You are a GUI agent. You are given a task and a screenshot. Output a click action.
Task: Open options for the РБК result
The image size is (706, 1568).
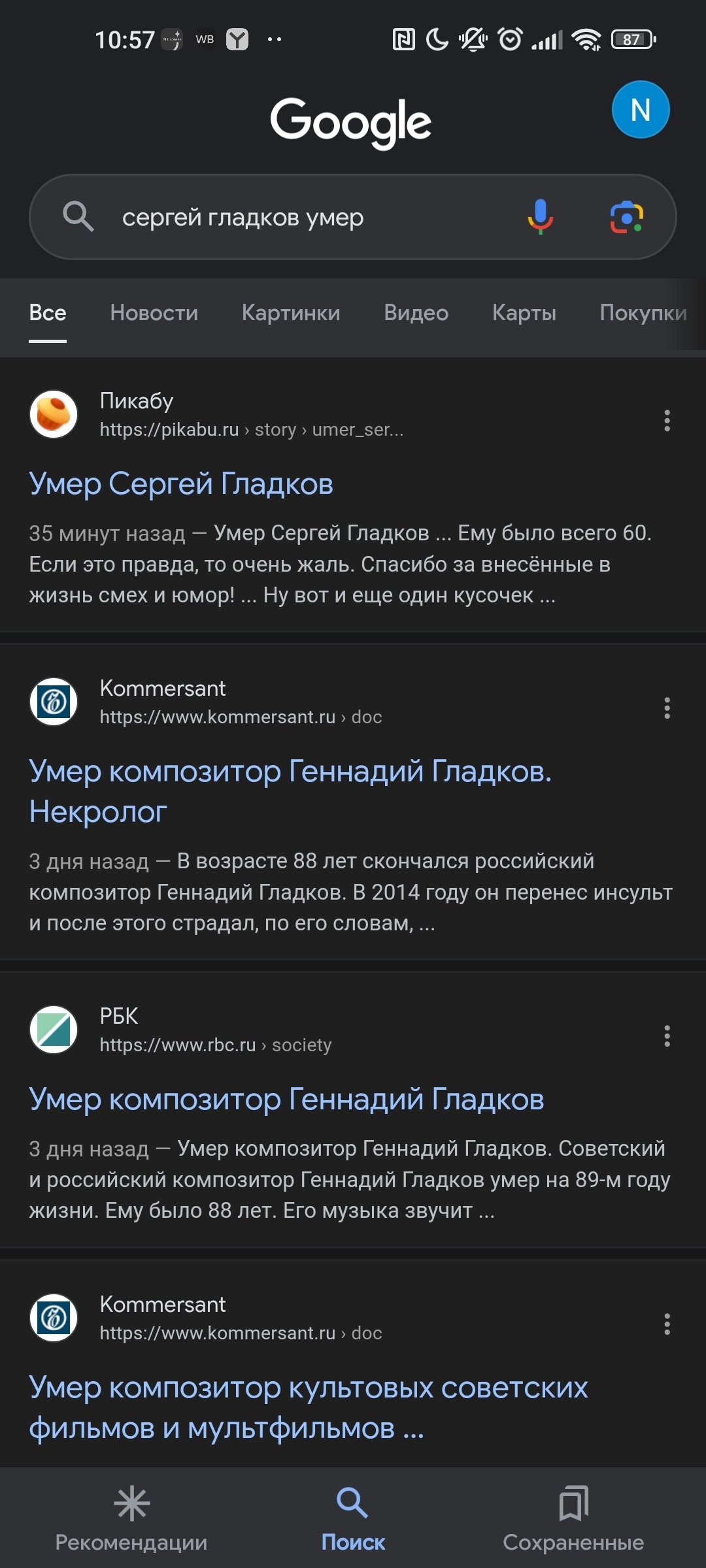click(x=667, y=1036)
